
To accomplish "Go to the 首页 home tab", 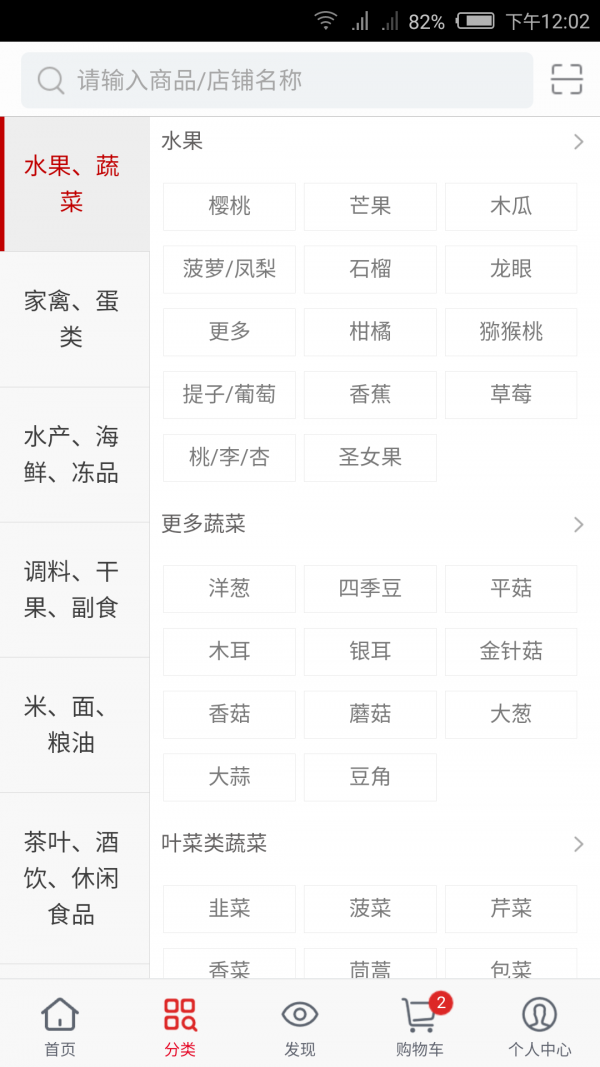I will pyautogui.click(x=60, y=1026).
